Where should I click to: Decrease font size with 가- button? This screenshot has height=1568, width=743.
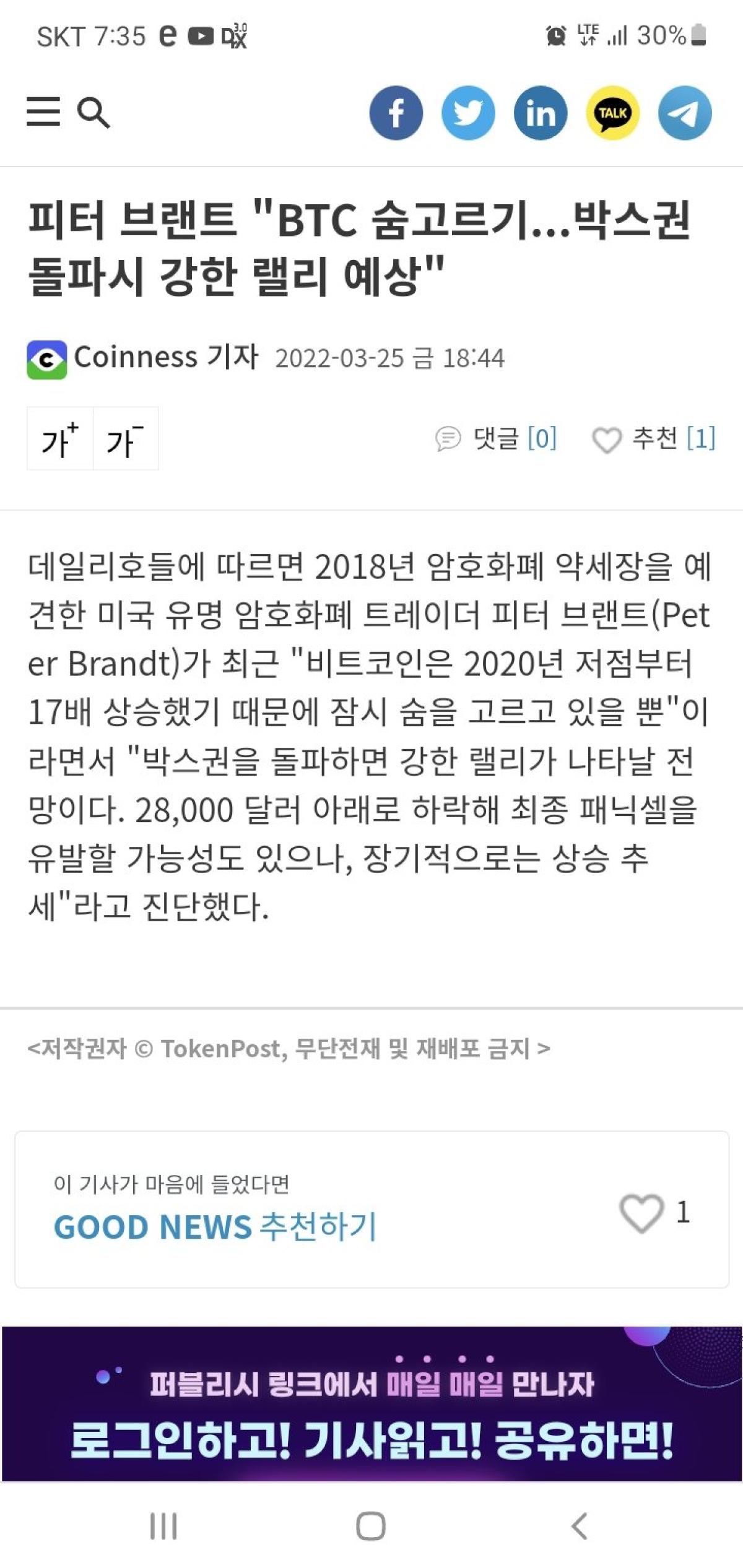click(126, 439)
